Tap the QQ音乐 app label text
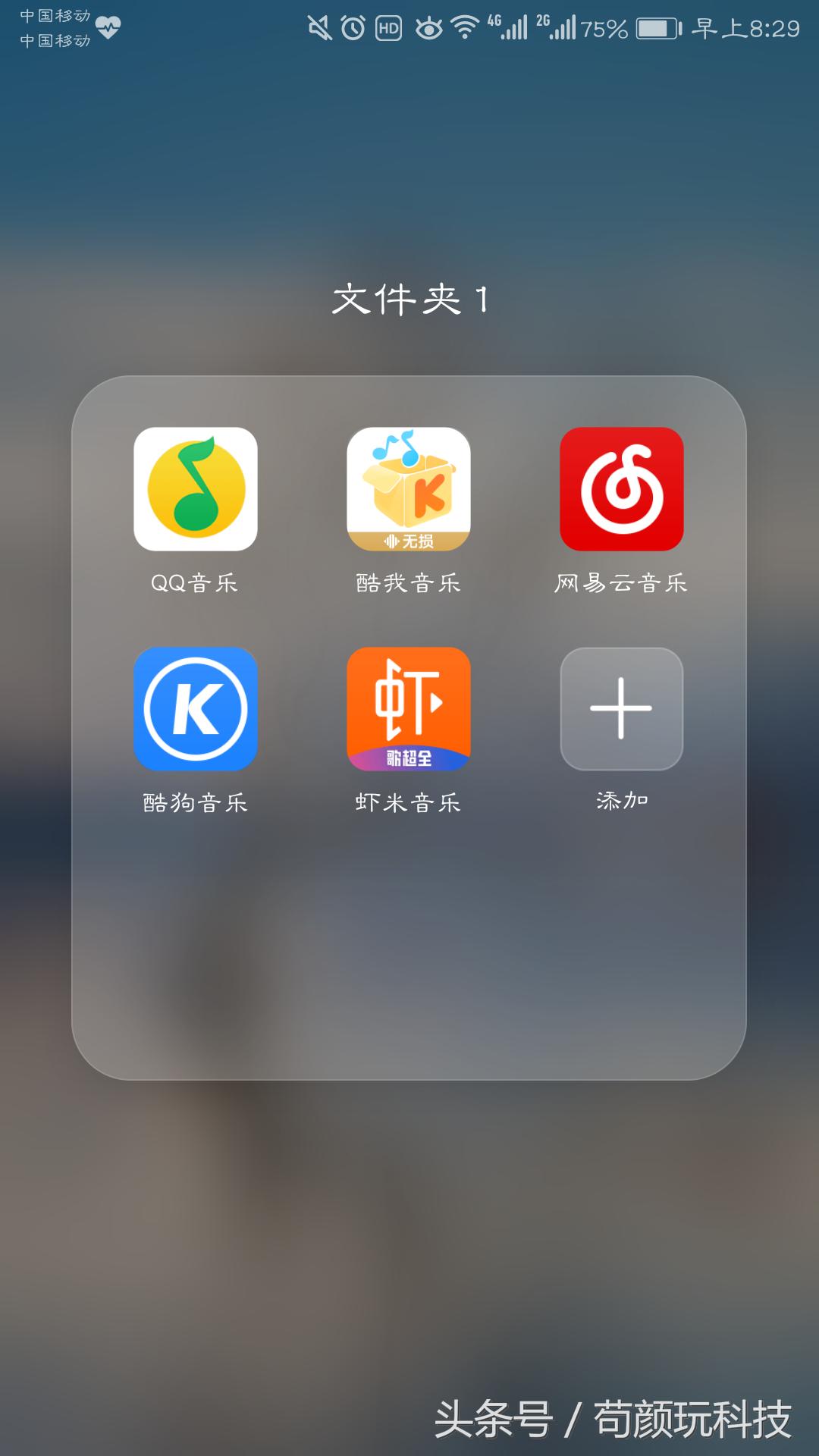The image size is (819, 1456). (195, 582)
